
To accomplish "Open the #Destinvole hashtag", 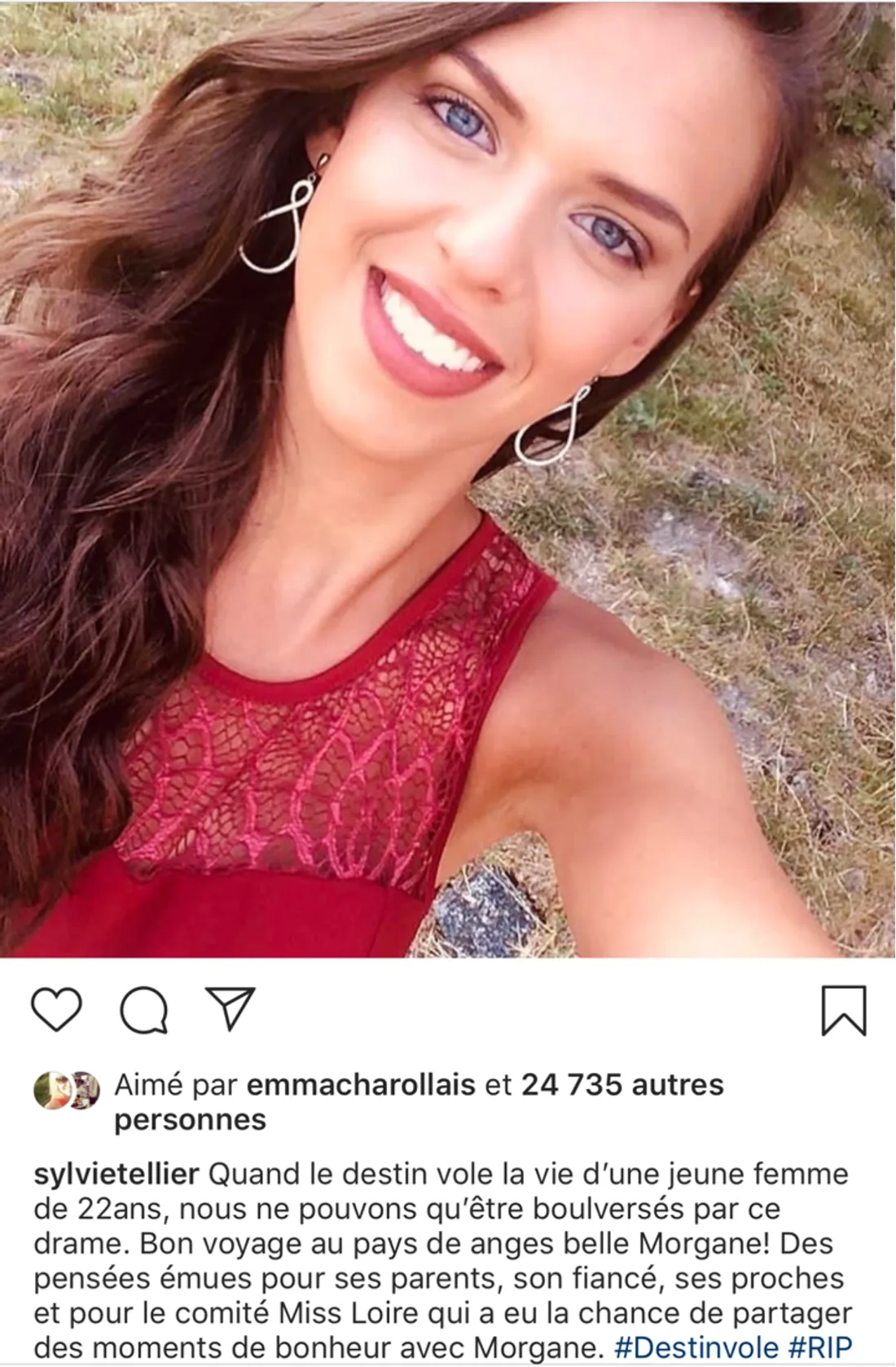I will click(x=696, y=1347).
